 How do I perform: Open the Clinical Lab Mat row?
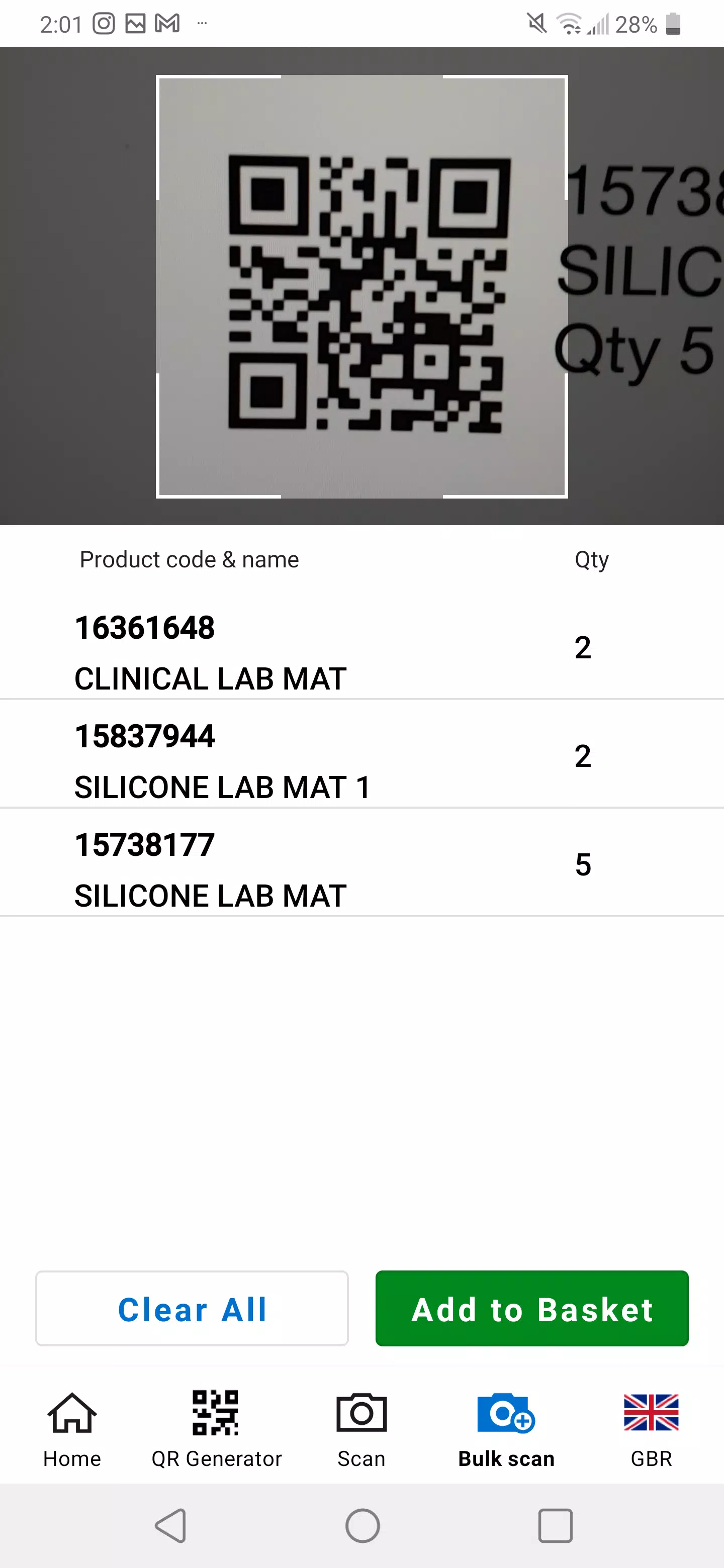click(361, 650)
